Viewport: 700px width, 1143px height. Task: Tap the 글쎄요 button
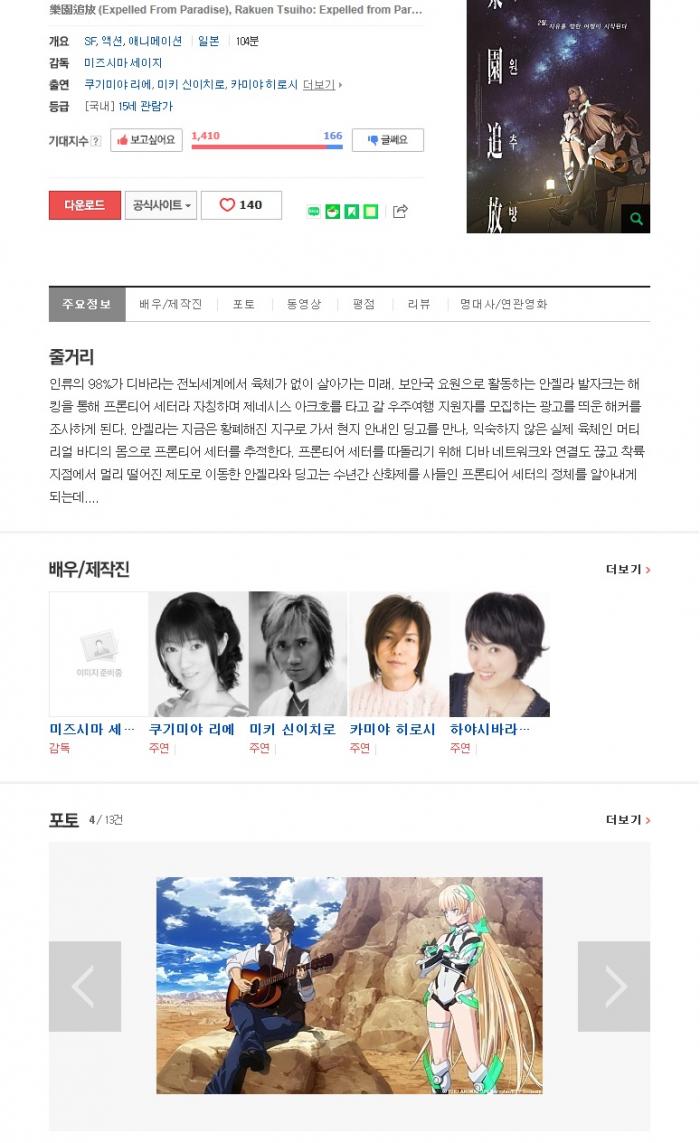pos(387,140)
